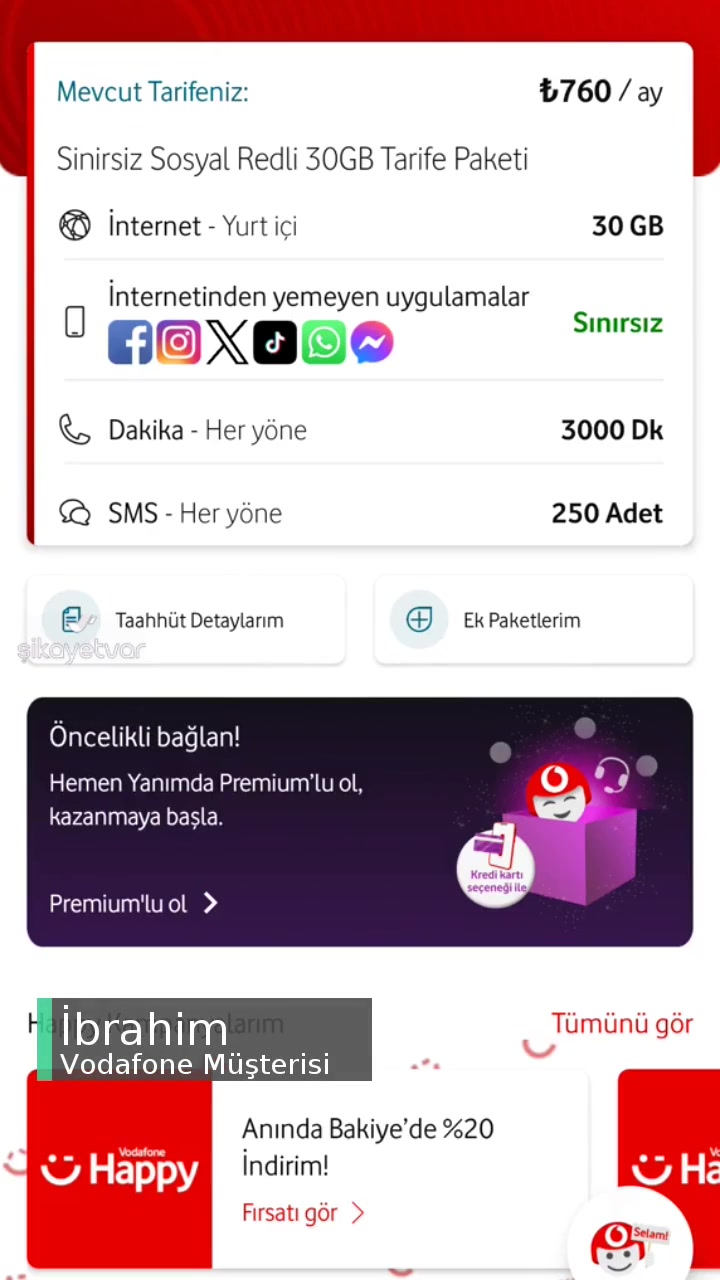Tap the Mevcut Tarifeniz price ₺760

click(575, 91)
